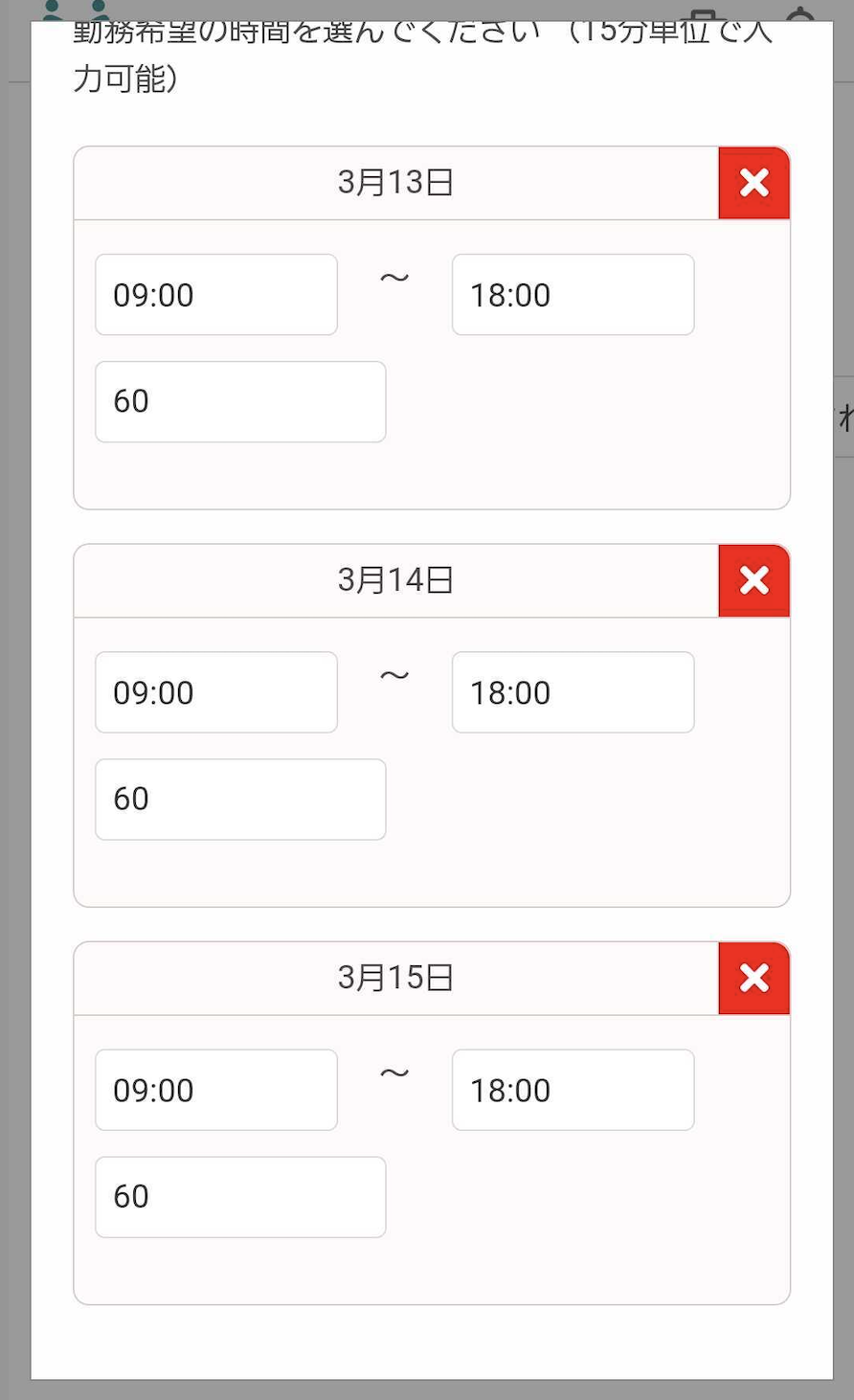Viewport: 854px width, 1400px height.
Task: Dismiss the 3月15日 shift entry
Action: pyautogui.click(x=753, y=978)
